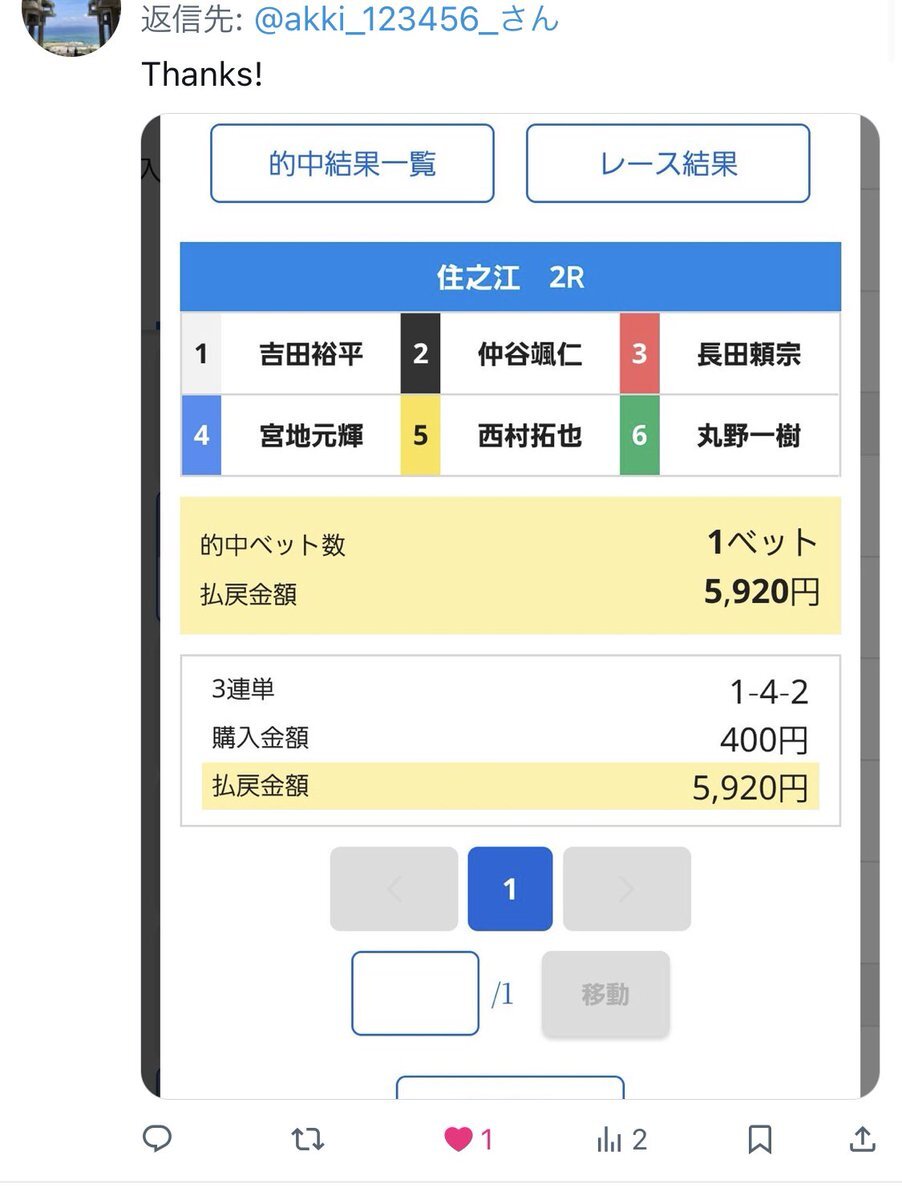
Task: View the post's analytics
Action: click(609, 1138)
